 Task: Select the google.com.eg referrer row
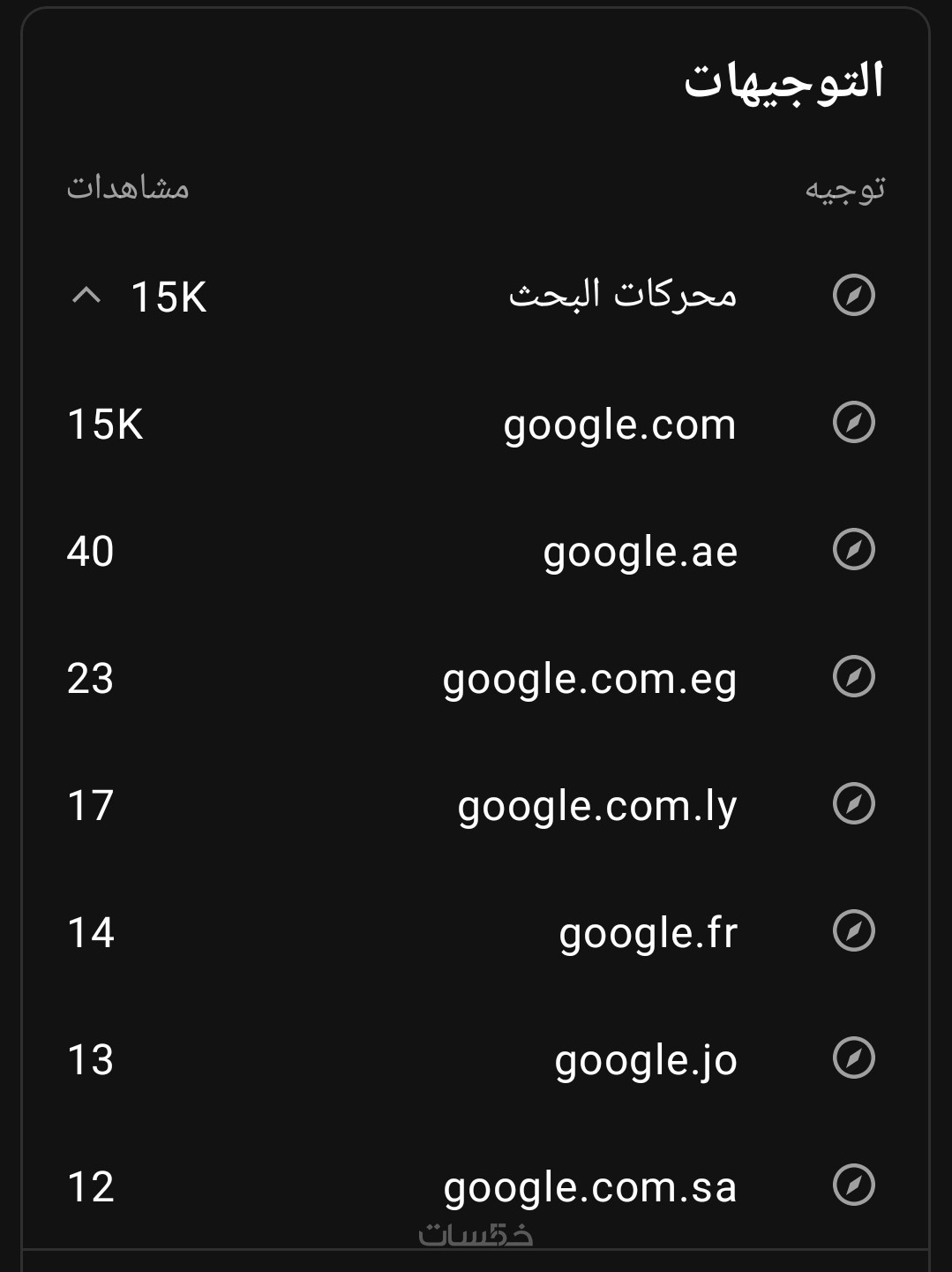coord(589,679)
